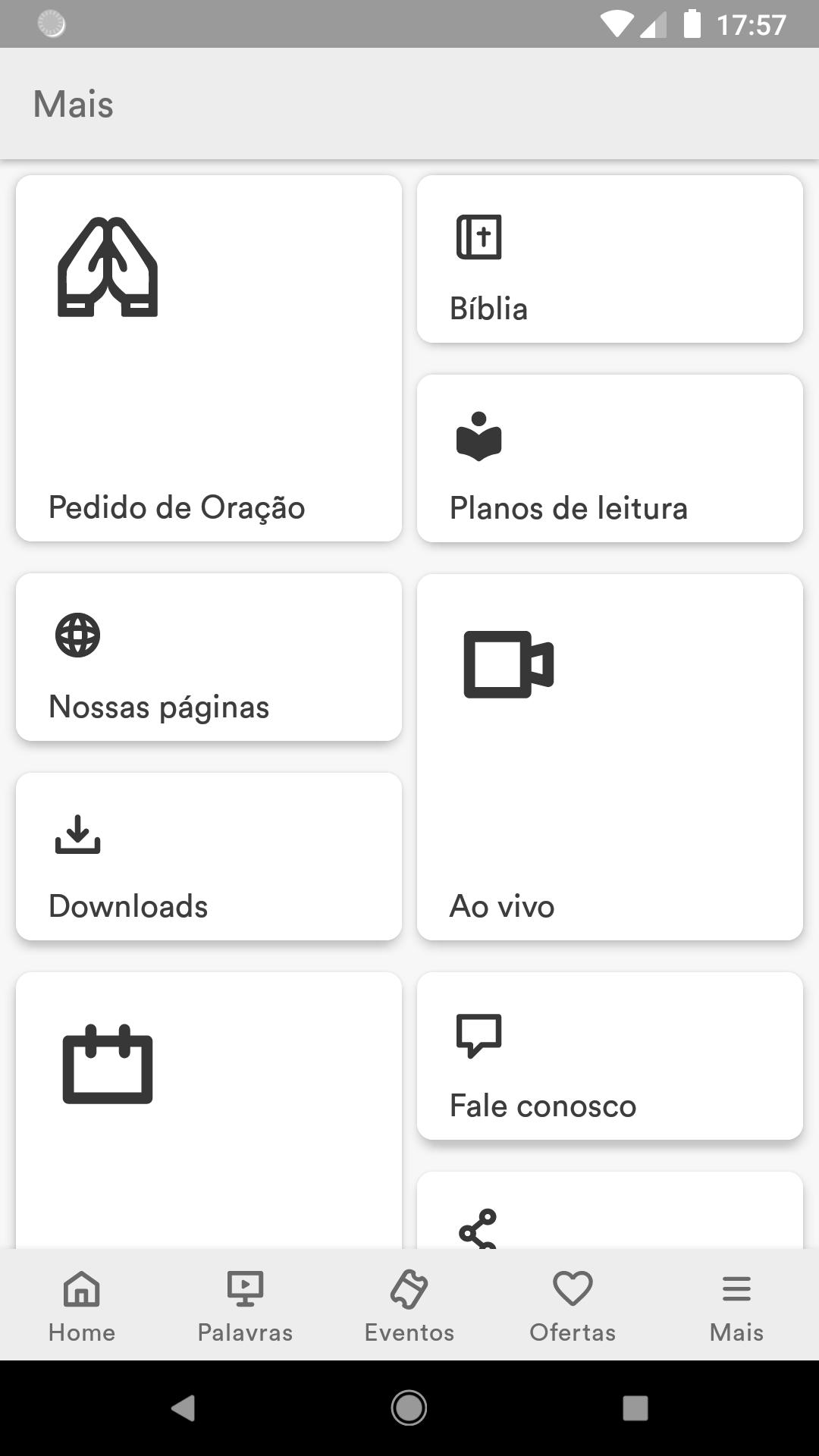Open the Ao vivo live stream card
819x1456 pixels.
pyautogui.click(x=610, y=757)
